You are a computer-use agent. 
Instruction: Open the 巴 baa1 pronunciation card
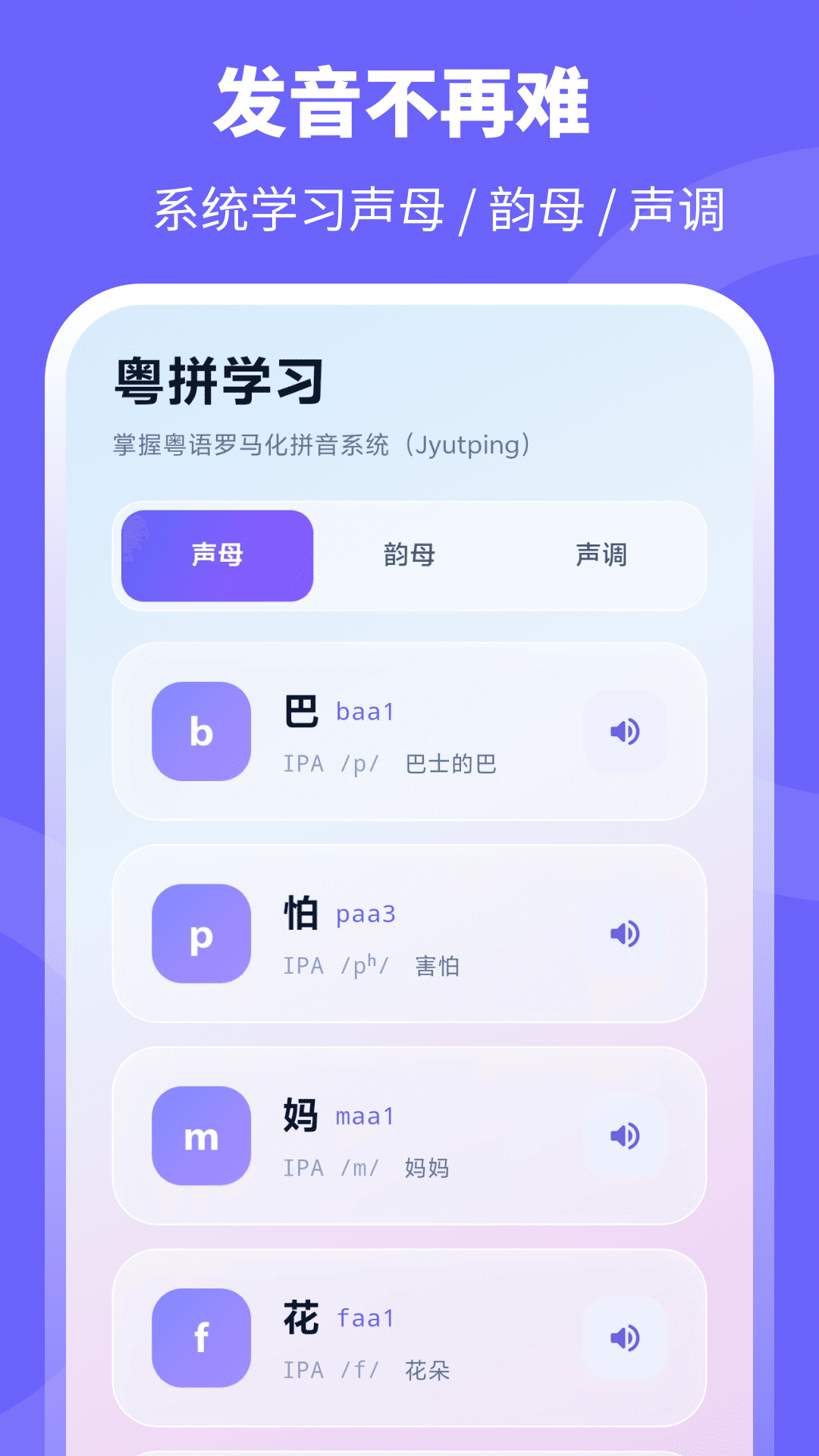click(x=409, y=732)
